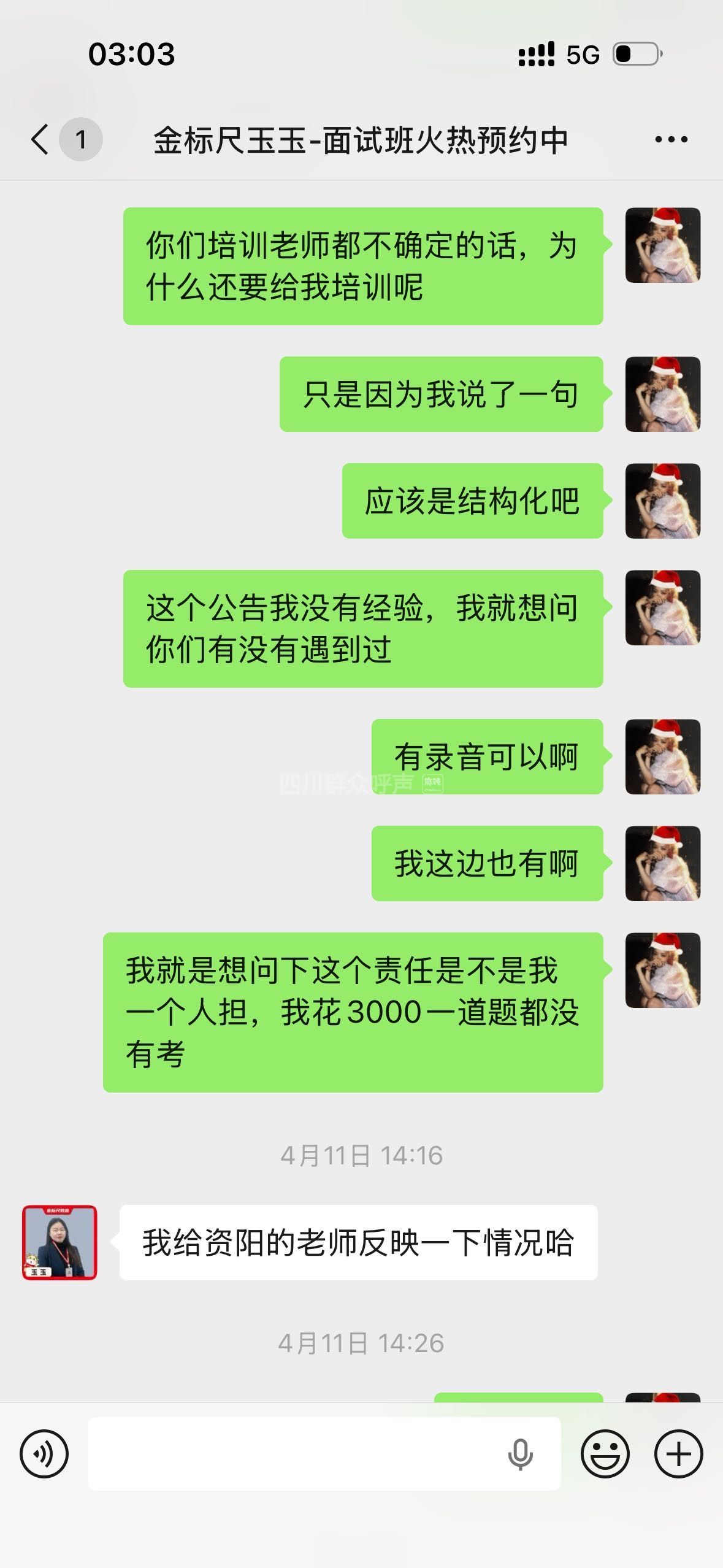Open the emoji sticker panel
The height and width of the screenshot is (1568, 723).
[605, 1453]
